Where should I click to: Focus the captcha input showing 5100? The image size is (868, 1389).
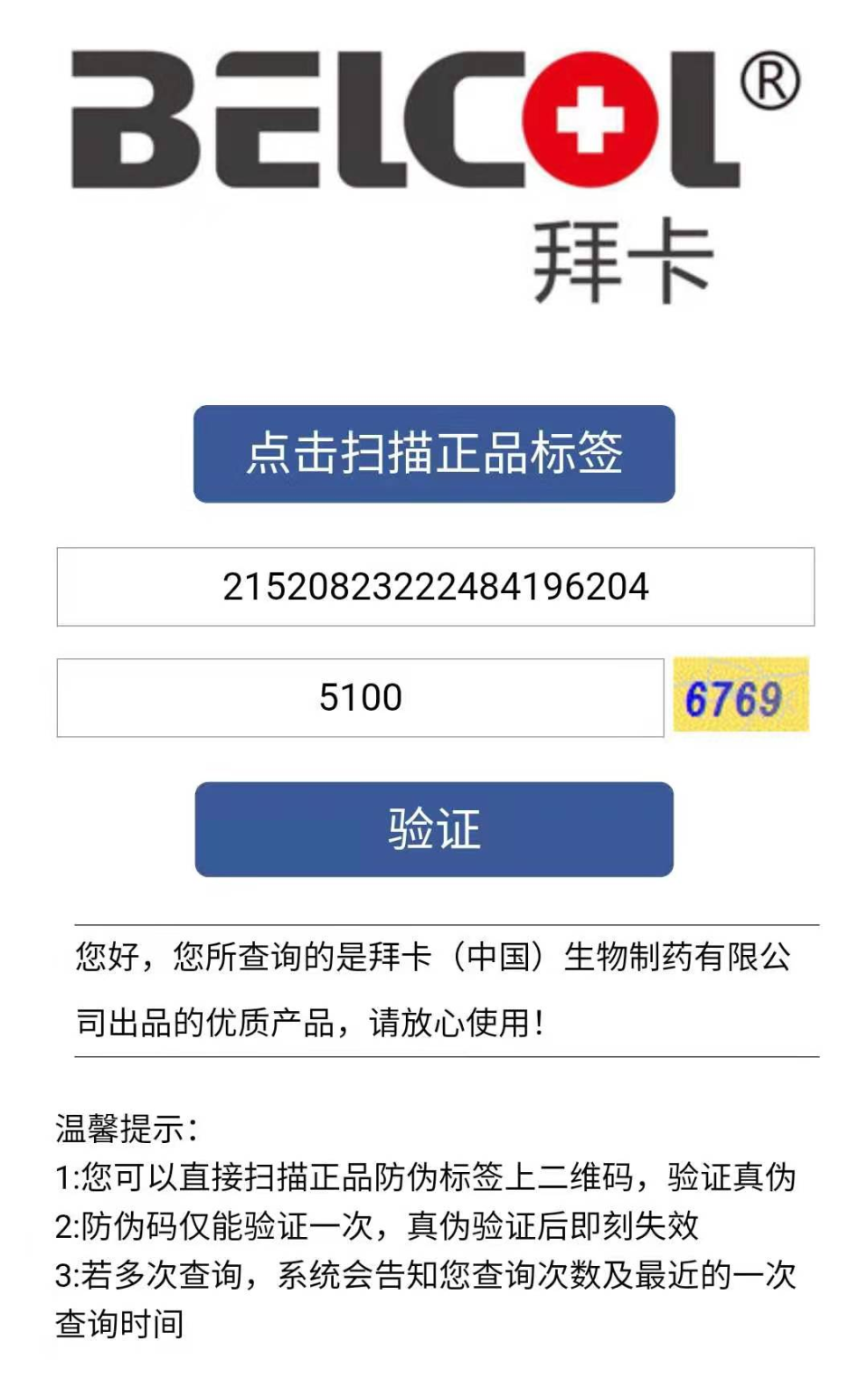[360, 698]
